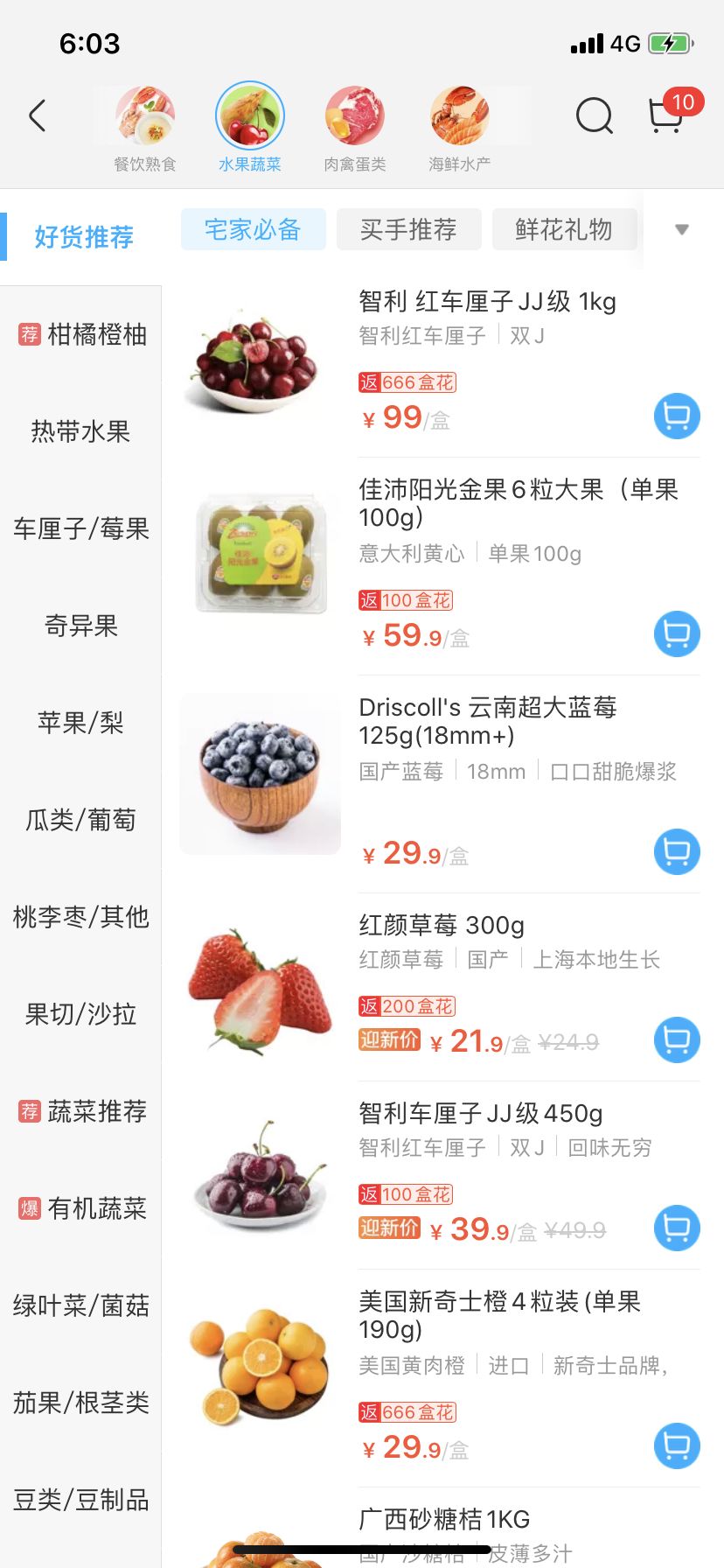Go back using the top-left arrow

[37, 115]
